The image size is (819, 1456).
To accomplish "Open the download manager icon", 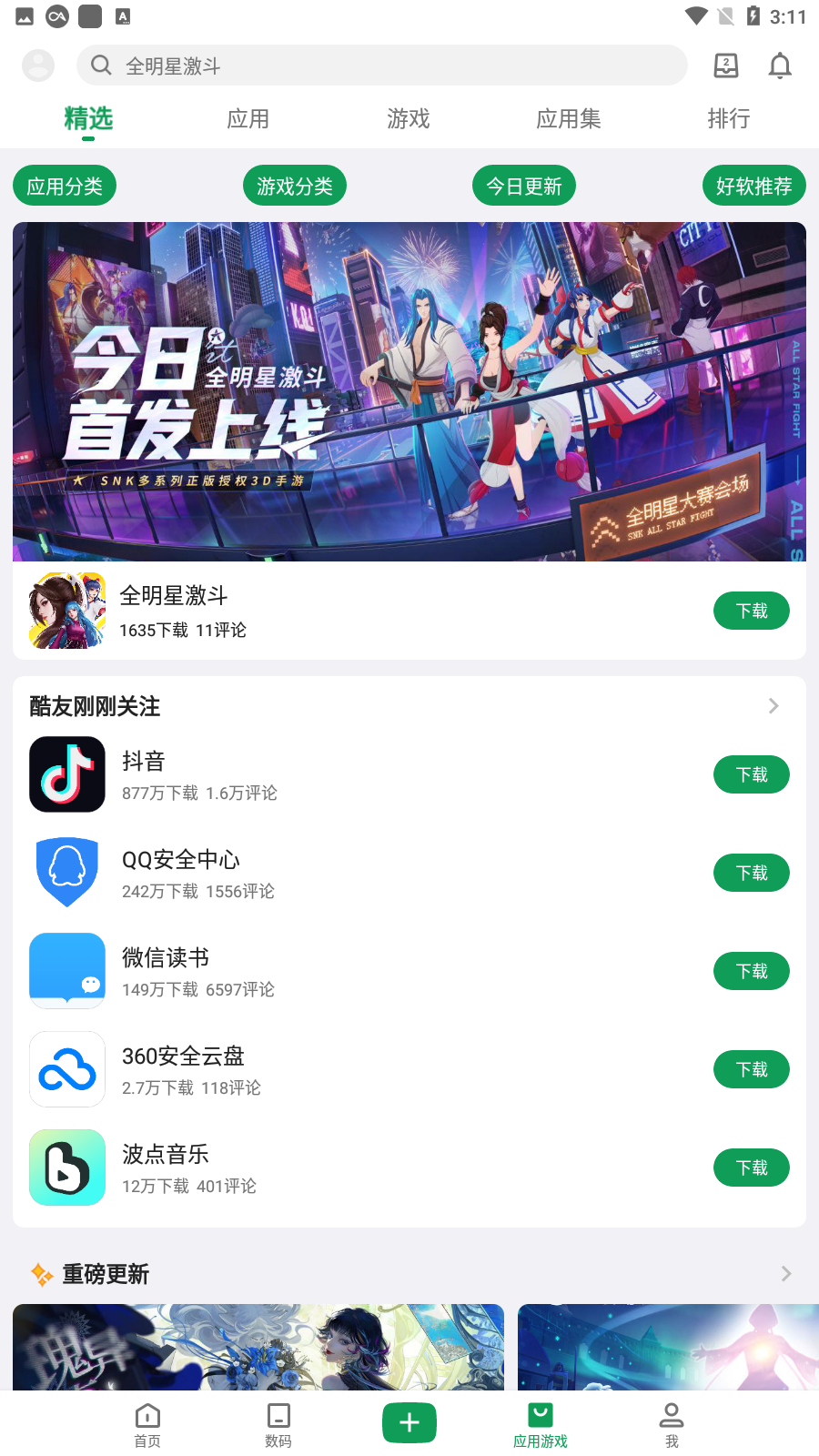I will click(x=725, y=66).
